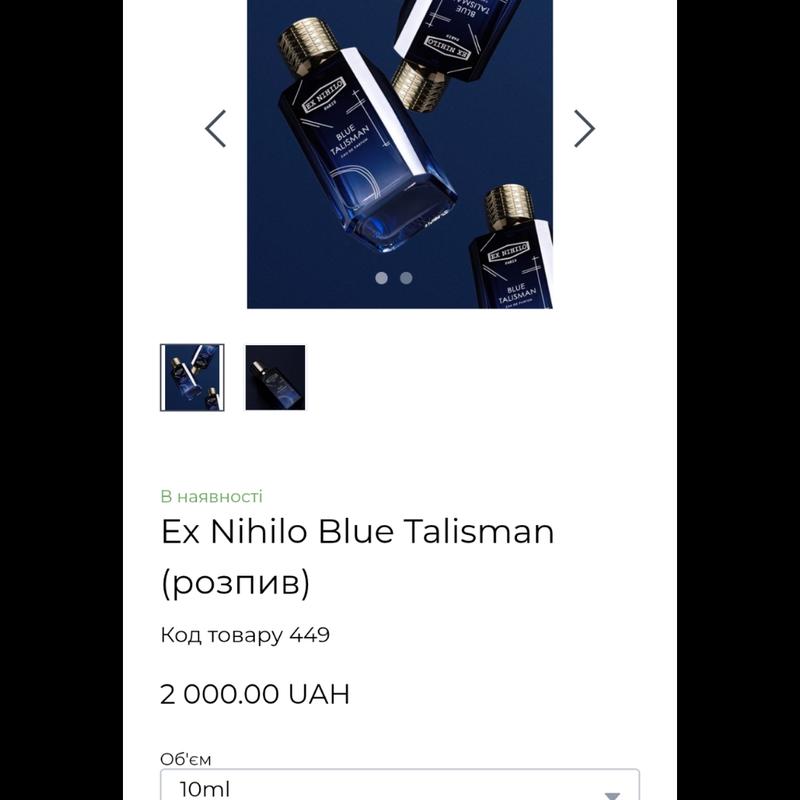Show the next product image

pos(584,129)
